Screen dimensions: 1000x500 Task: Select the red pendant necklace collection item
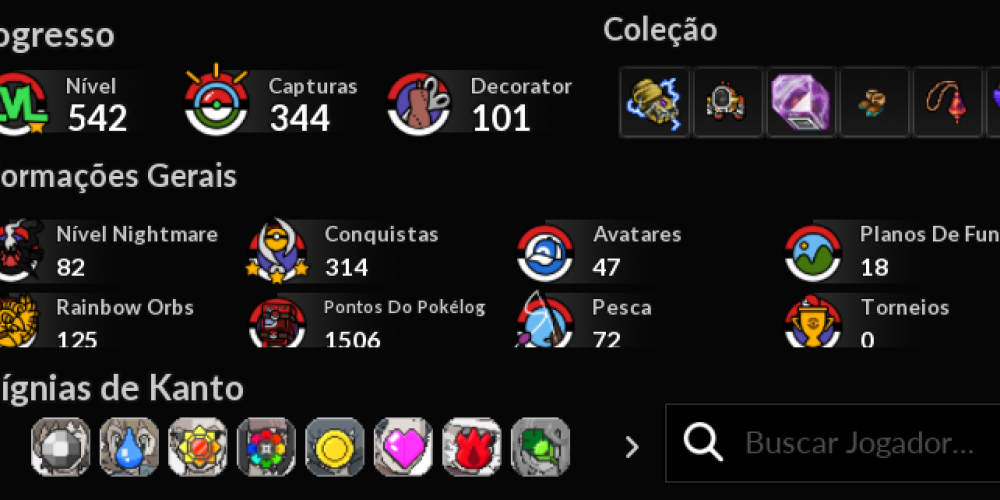tap(947, 102)
